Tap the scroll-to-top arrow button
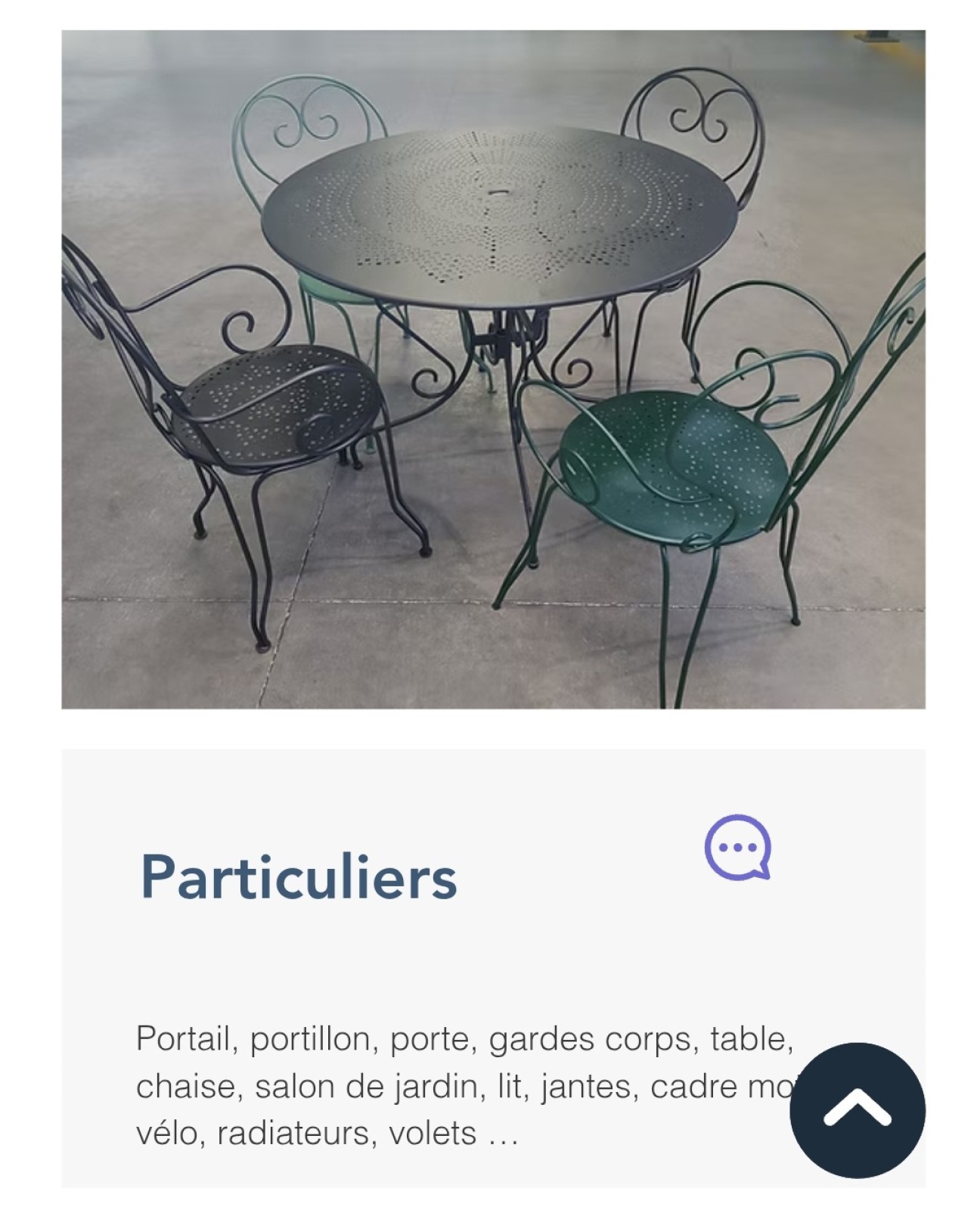The height and width of the screenshot is (1210, 980). pos(857,1109)
